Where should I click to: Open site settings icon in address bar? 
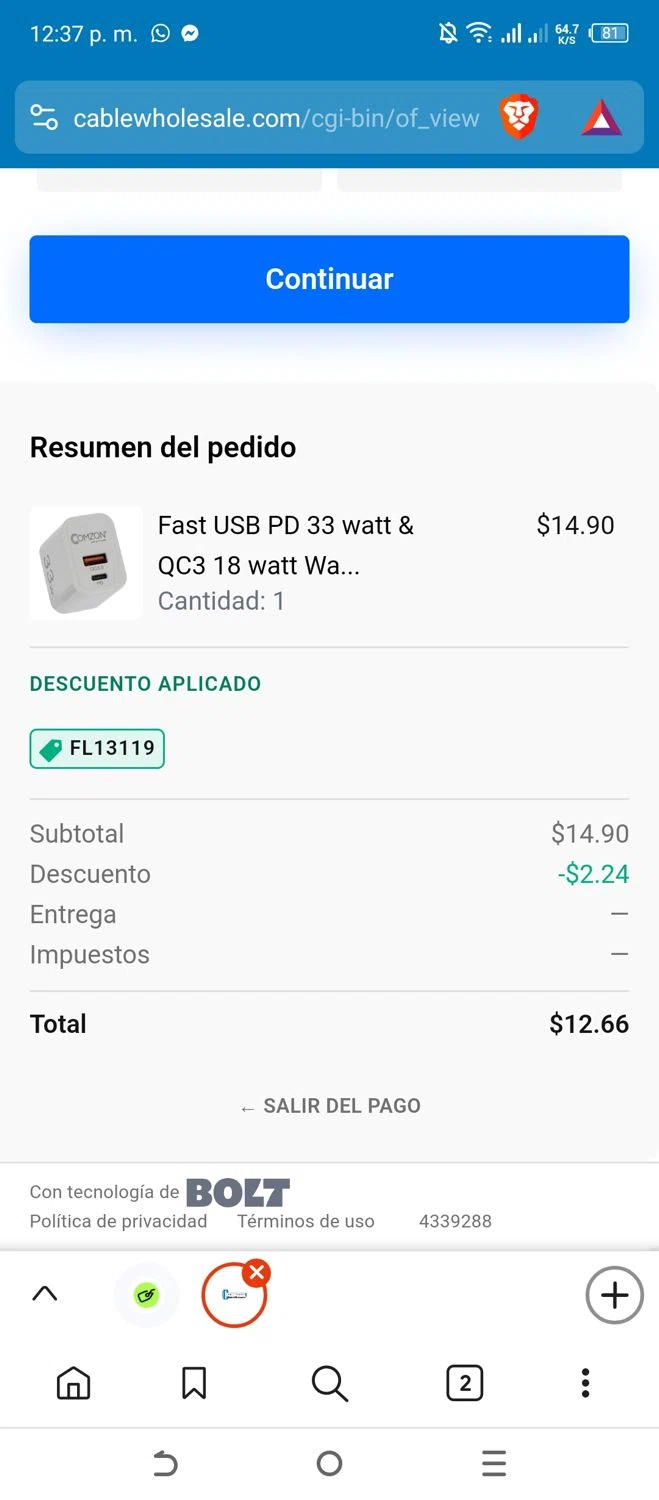pos(44,118)
